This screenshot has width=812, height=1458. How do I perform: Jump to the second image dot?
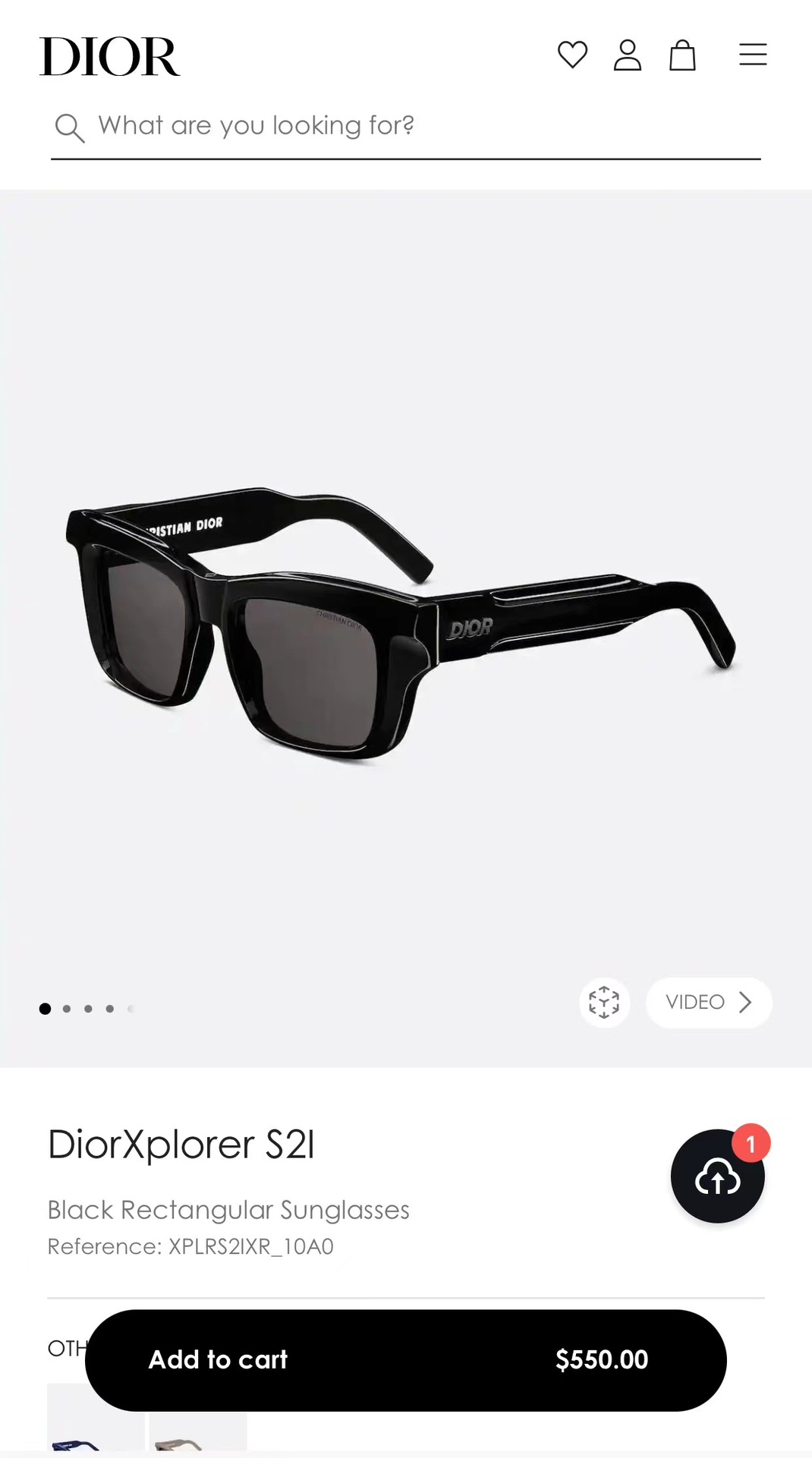[x=67, y=1009]
